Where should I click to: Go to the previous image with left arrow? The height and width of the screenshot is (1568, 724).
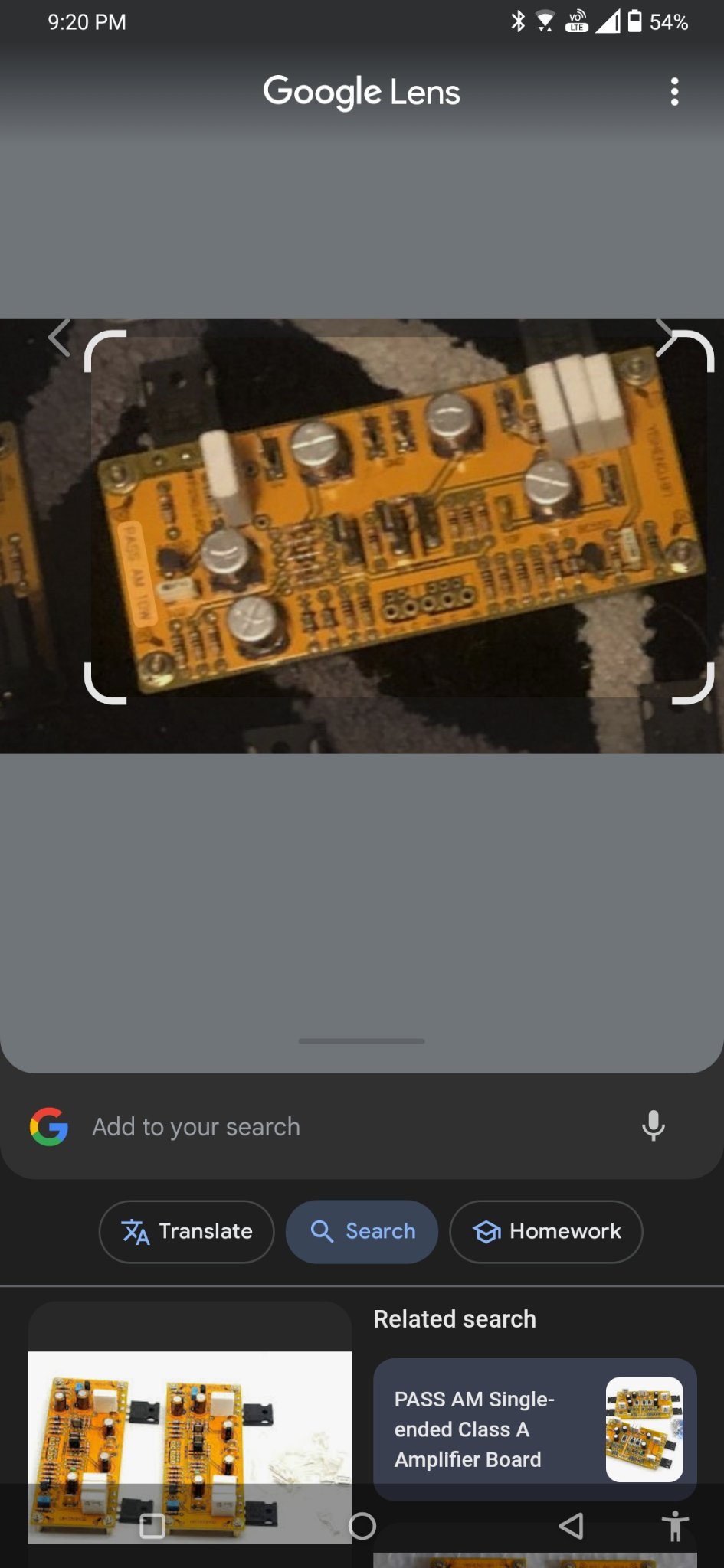tap(58, 338)
